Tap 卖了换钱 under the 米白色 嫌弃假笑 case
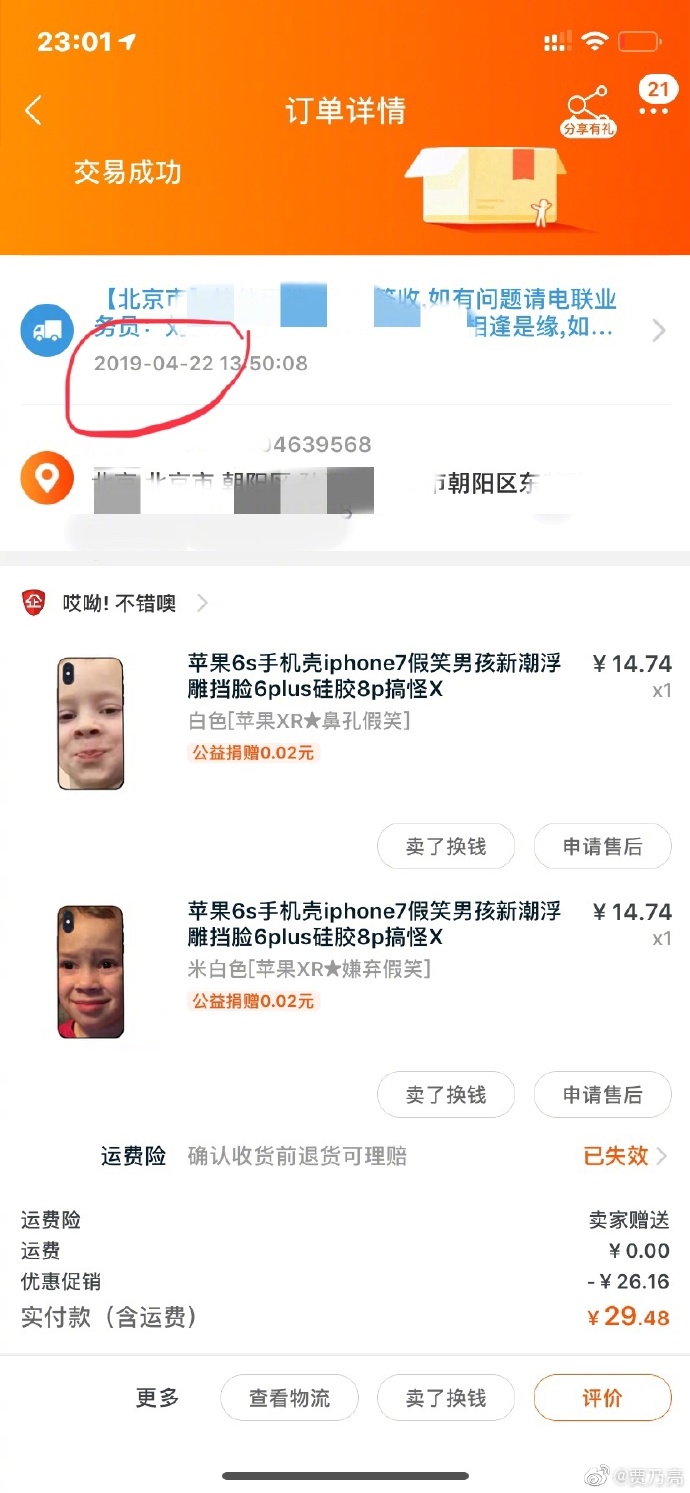The width and height of the screenshot is (690, 1493). tap(446, 1095)
